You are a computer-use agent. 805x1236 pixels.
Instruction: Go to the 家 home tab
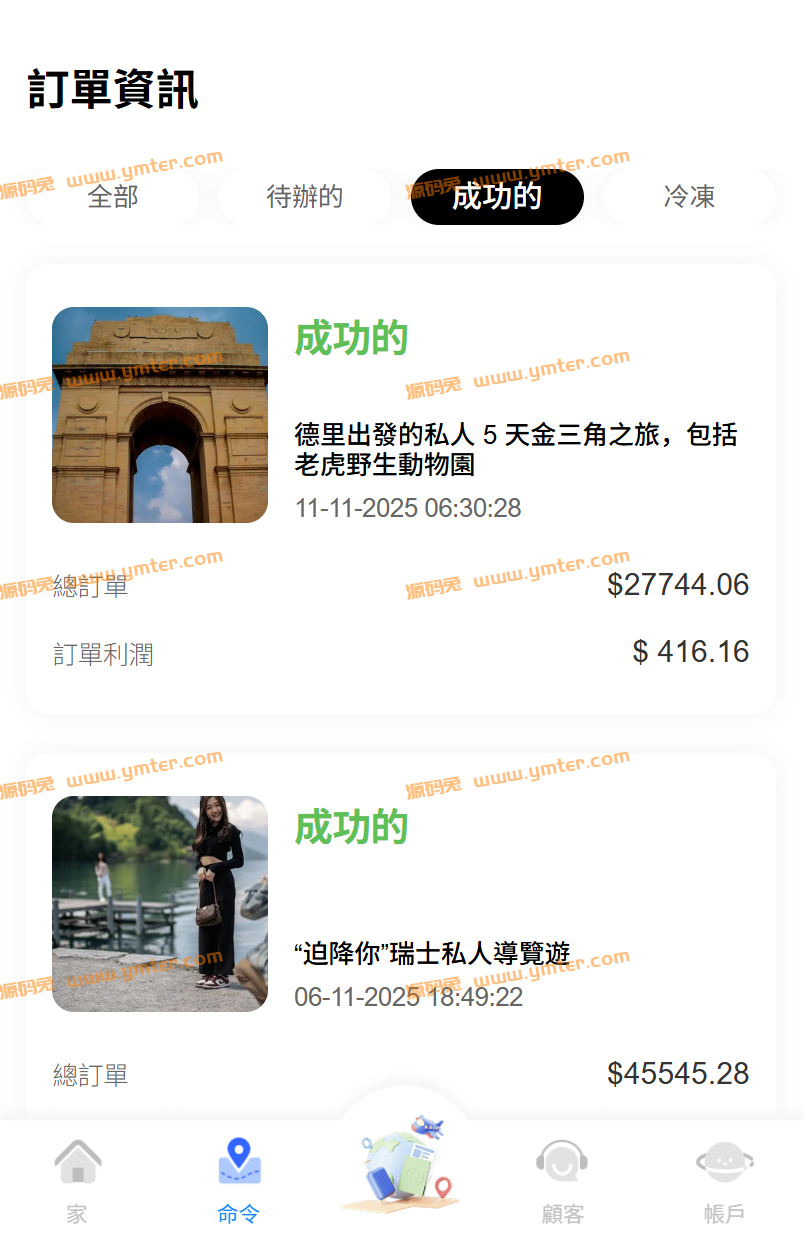[77, 1180]
